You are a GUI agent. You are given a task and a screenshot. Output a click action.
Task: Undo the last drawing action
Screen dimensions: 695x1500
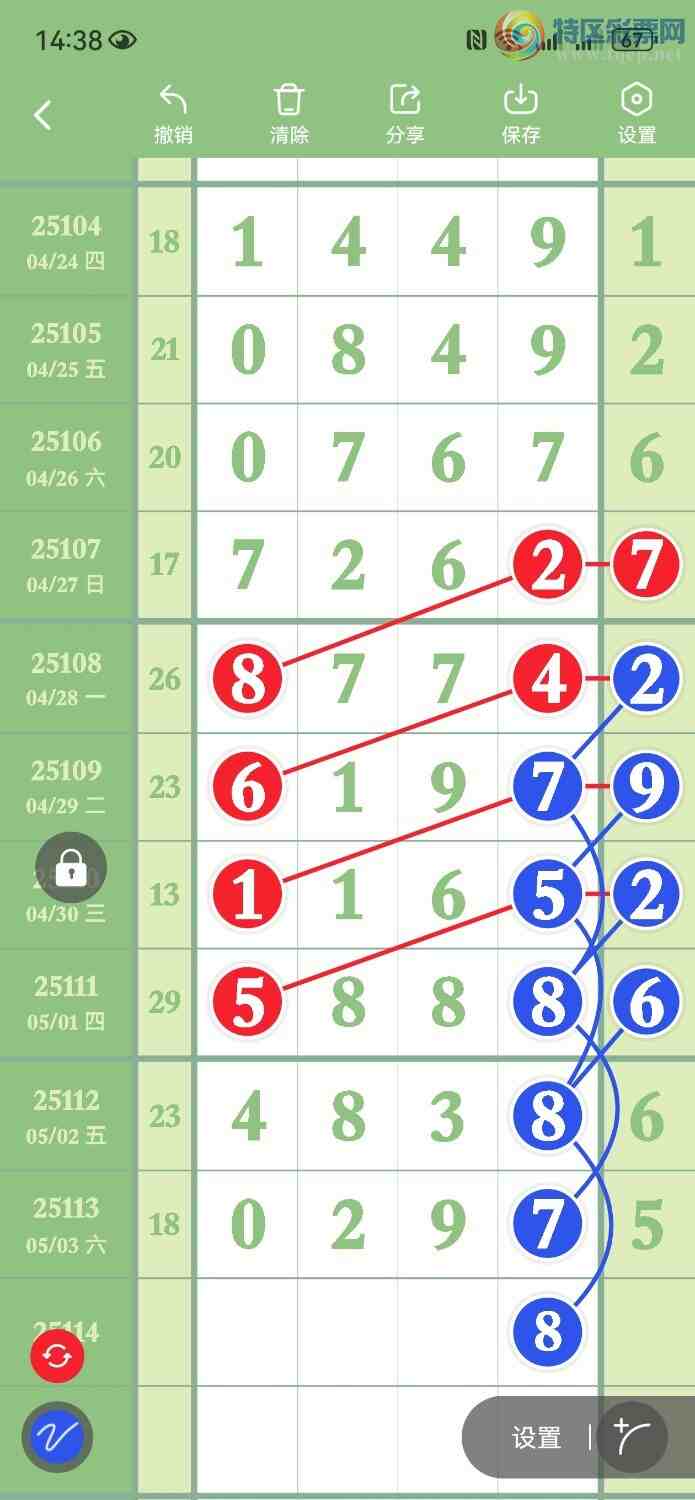coord(173,114)
